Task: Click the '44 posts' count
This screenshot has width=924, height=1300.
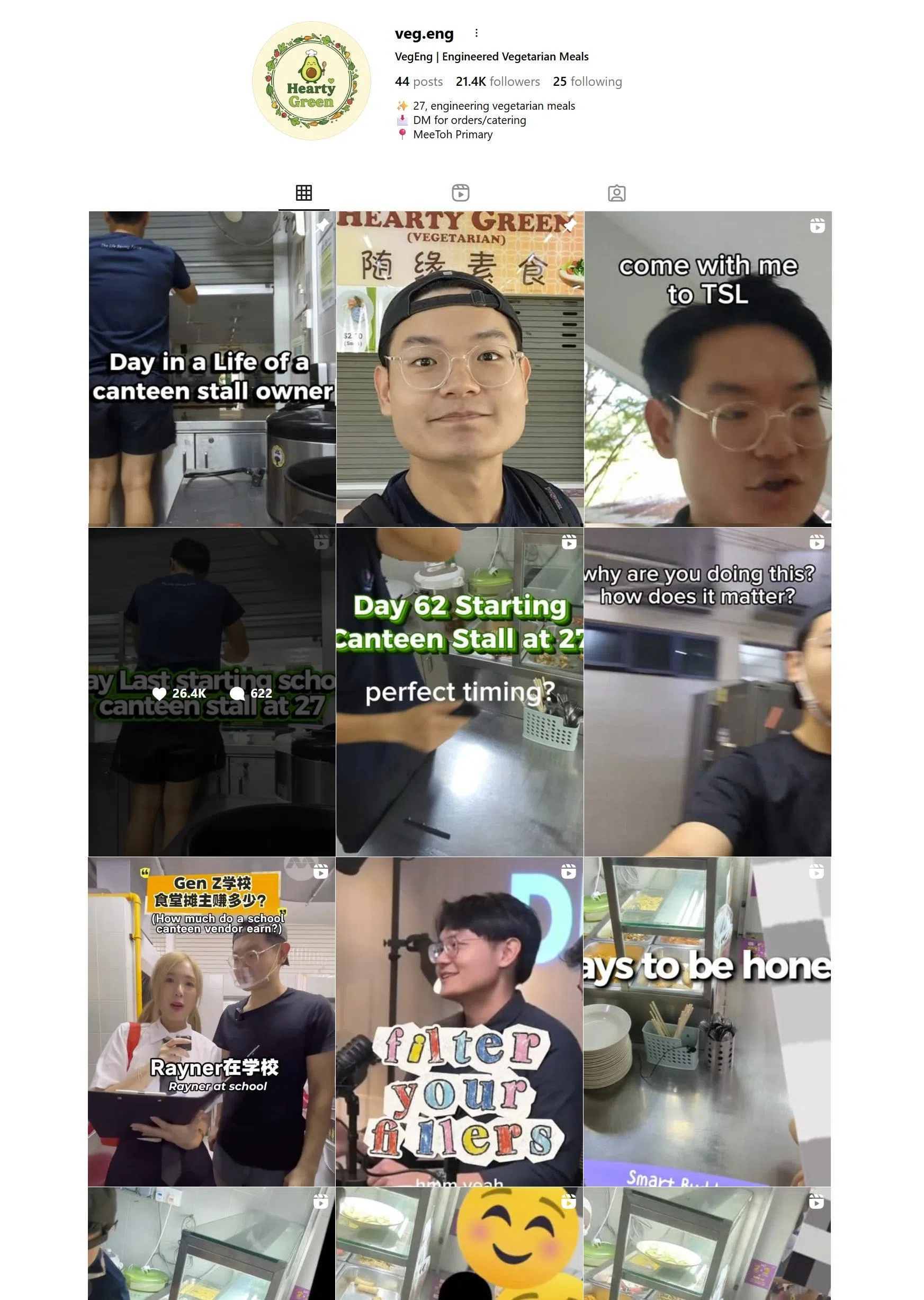Action: click(x=419, y=82)
